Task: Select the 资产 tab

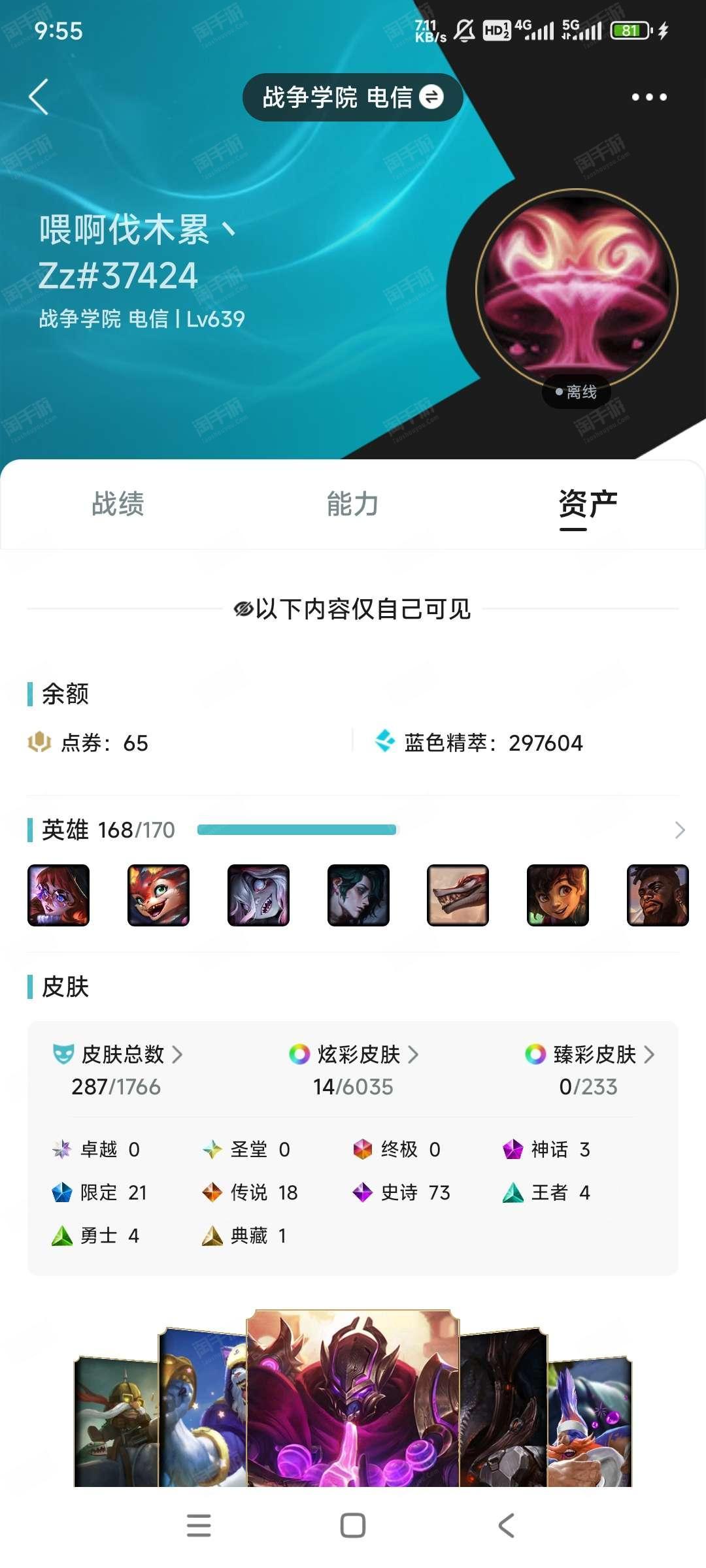Action: (588, 504)
